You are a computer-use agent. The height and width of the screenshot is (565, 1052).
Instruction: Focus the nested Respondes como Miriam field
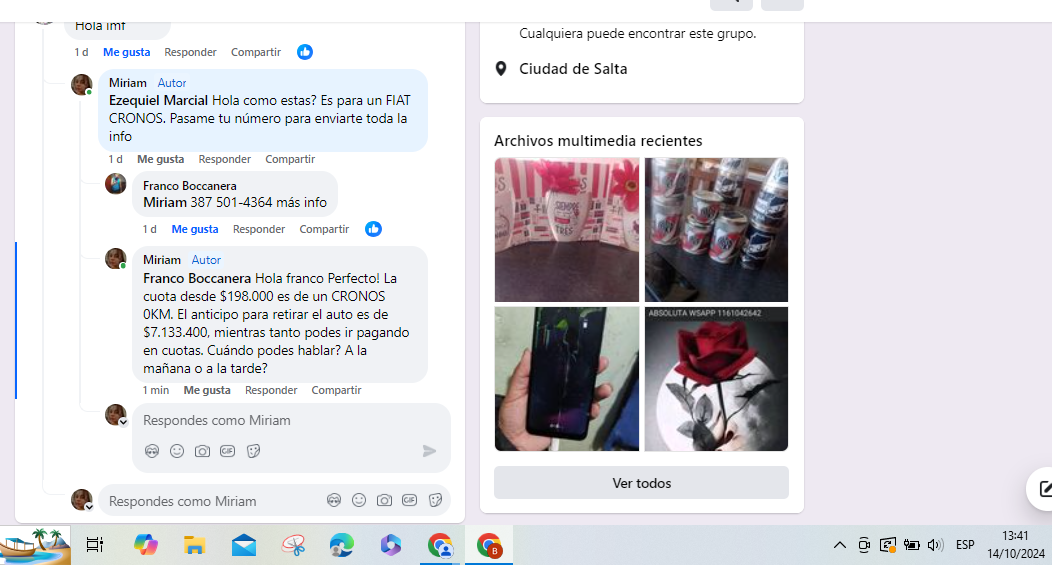pyautogui.click(x=280, y=421)
